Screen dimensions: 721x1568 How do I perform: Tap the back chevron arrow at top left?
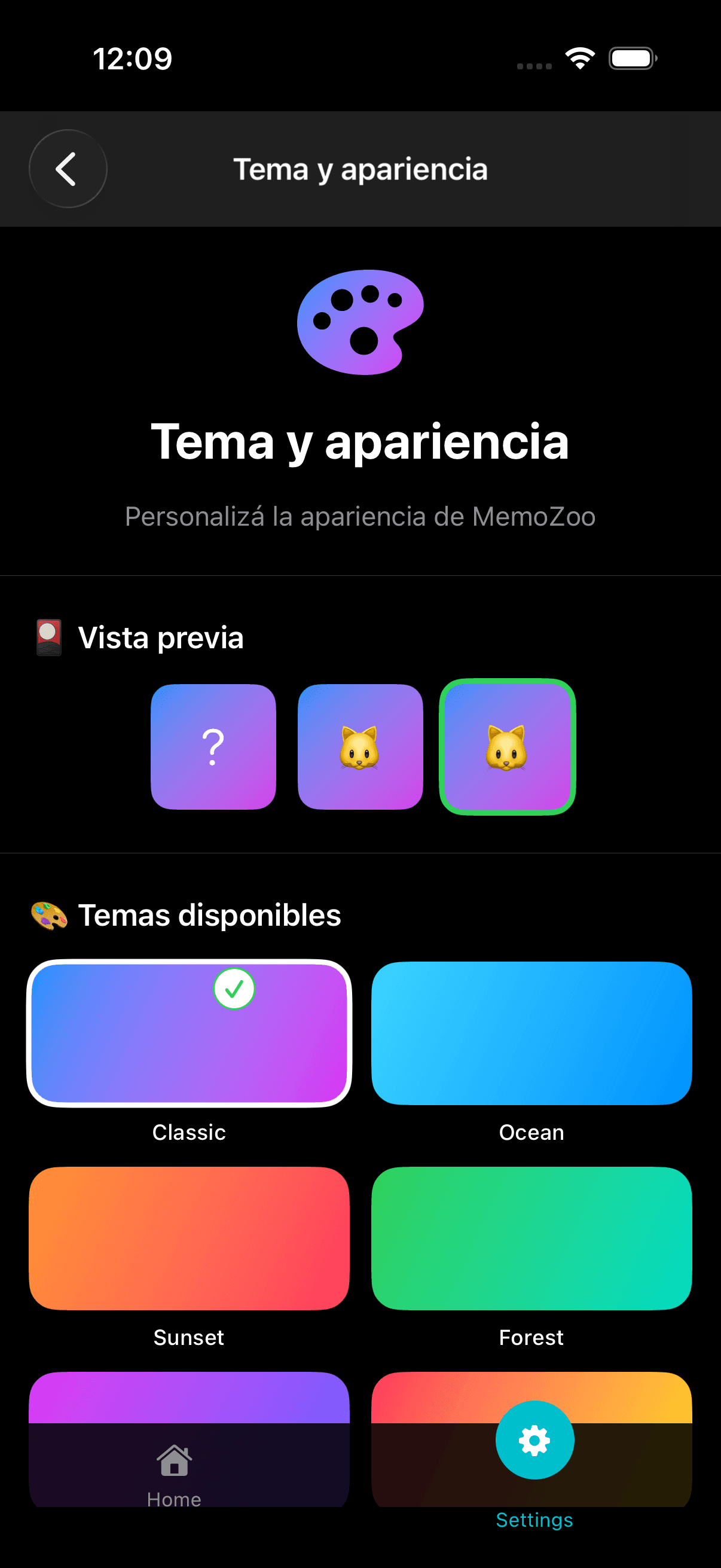pos(68,169)
